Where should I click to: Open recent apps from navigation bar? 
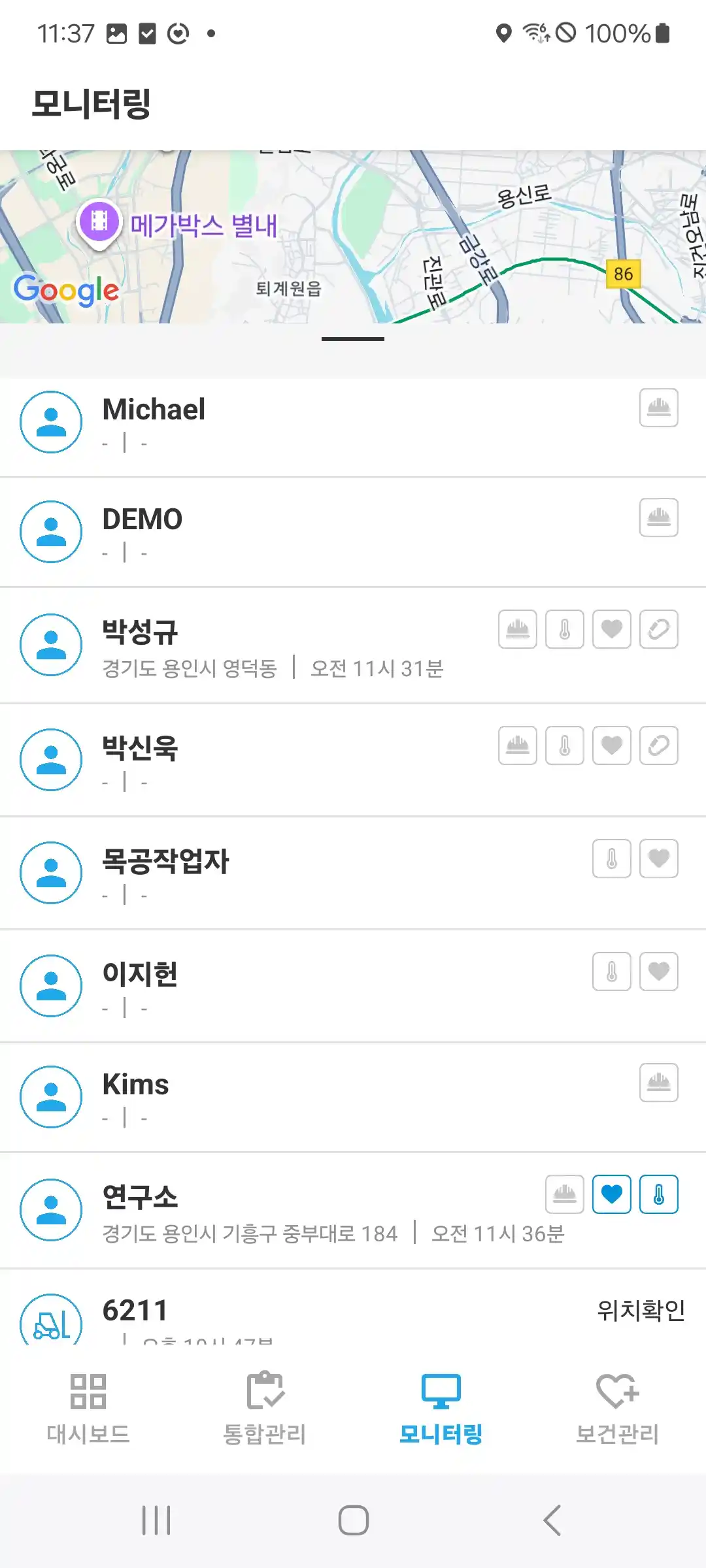156,1520
